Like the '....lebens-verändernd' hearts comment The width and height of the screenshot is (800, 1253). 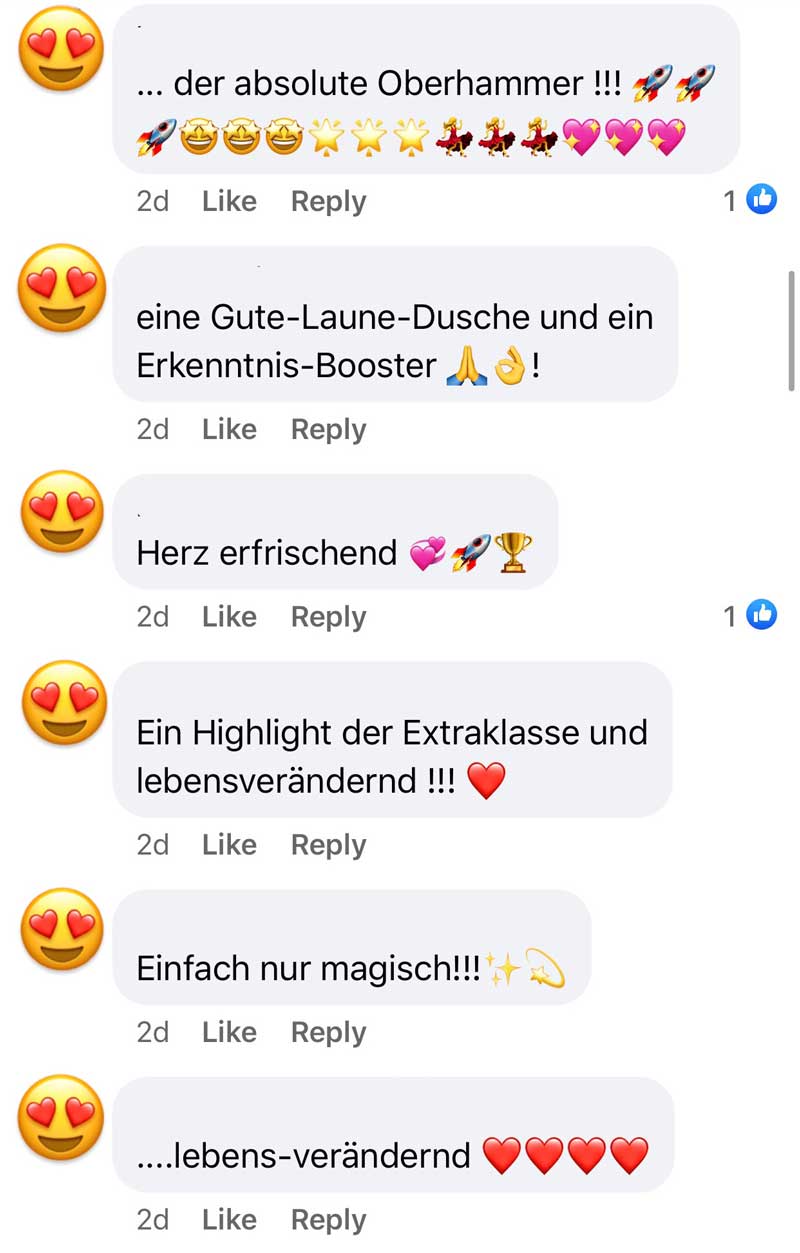pyautogui.click(x=229, y=1220)
